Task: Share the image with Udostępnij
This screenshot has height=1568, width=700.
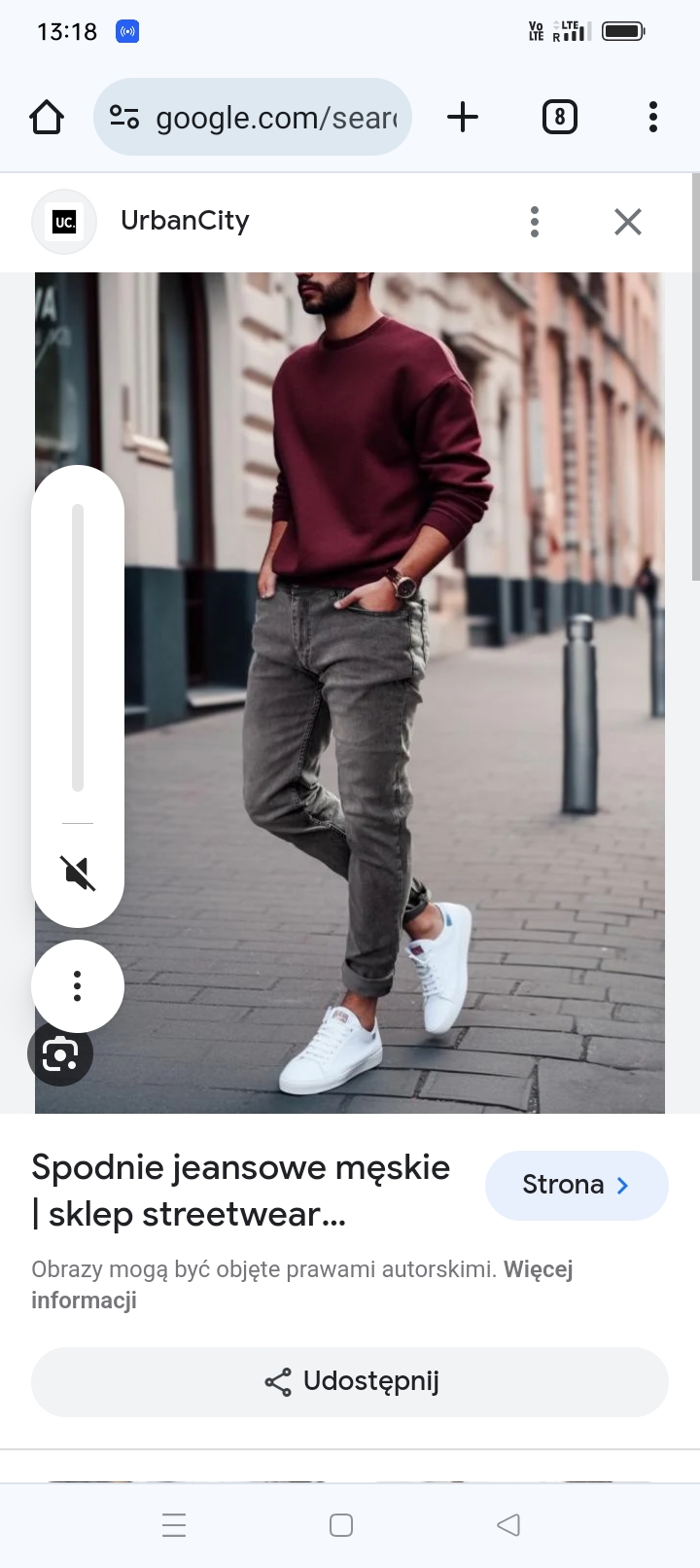Action: pyautogui.click(x=350, y=1381)
